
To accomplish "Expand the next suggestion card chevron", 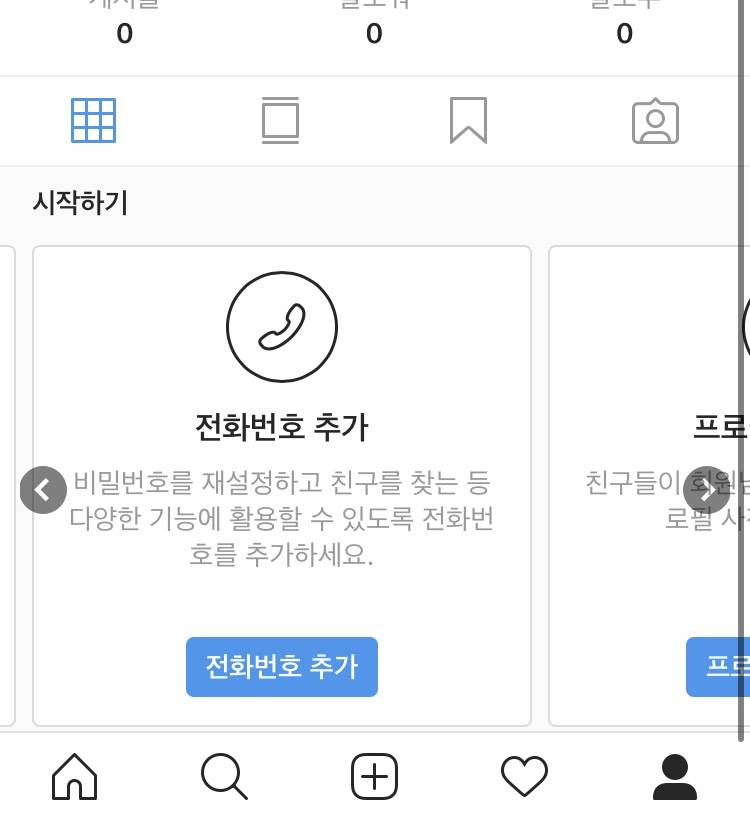I will click(x=708, y=490).
